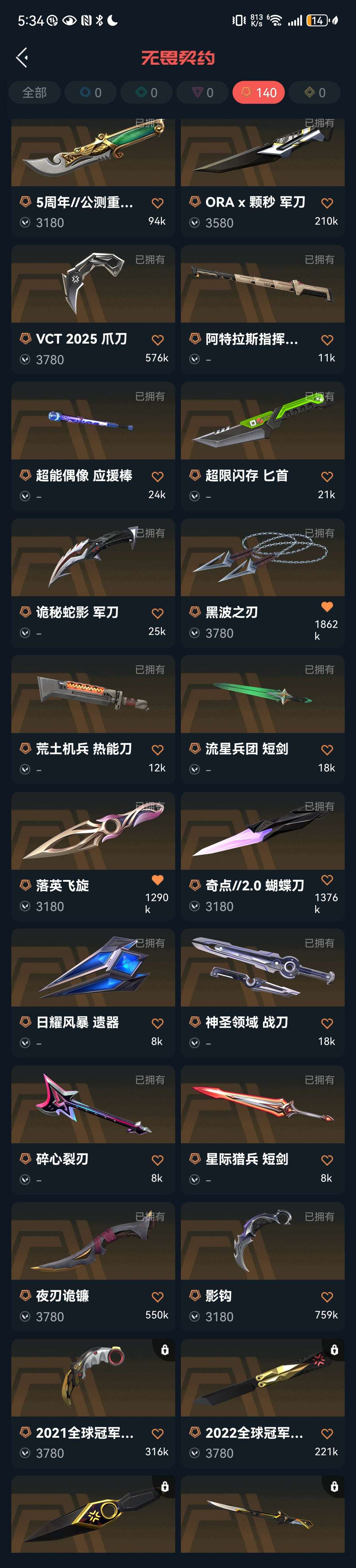Heart the 2022全球冠军… knife
356x1568 pixels.
click(x=327, y=1433)
